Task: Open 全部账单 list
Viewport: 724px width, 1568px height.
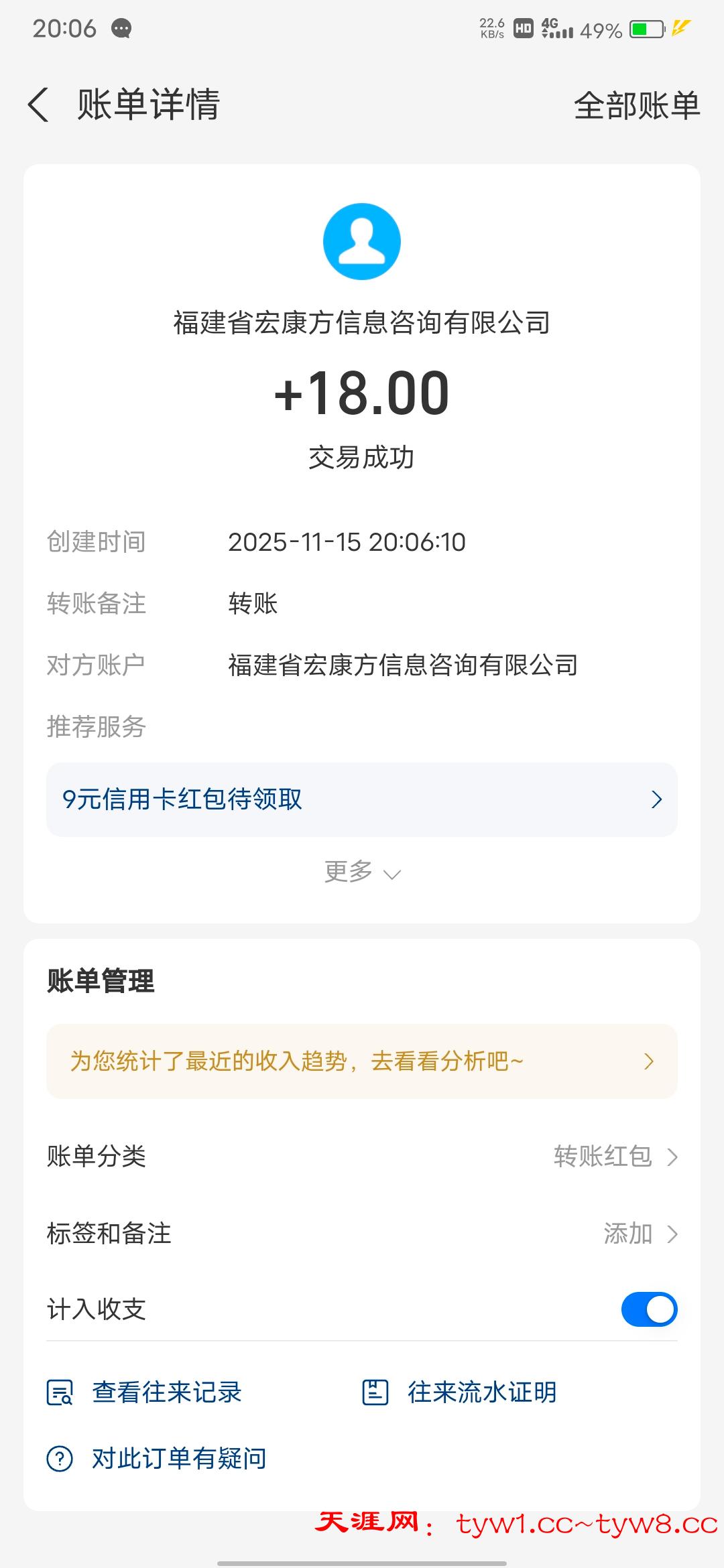Action: pos(636,106)
